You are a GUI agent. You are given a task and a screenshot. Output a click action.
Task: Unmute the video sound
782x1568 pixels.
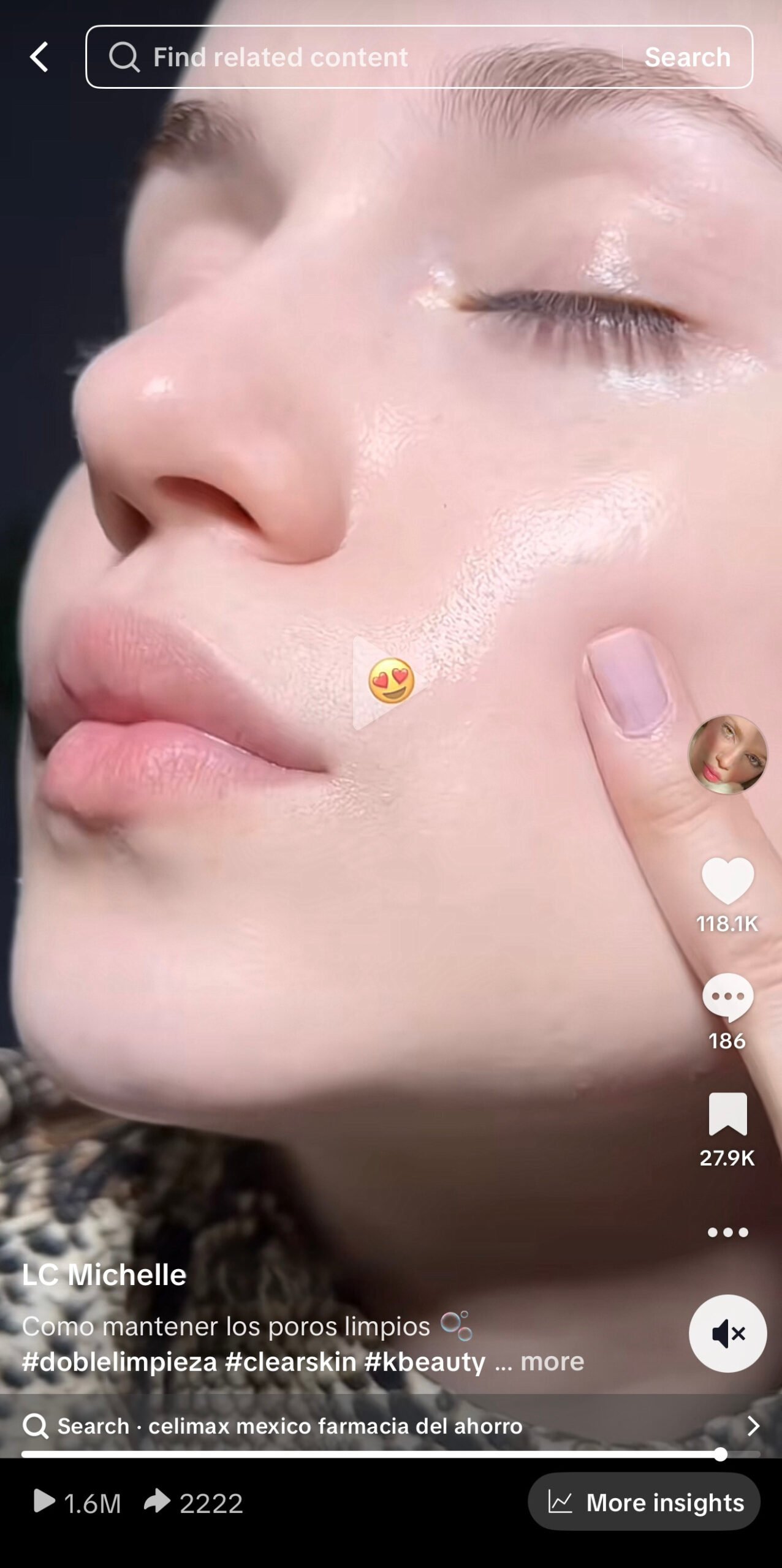pyautogui.click(x=727, y=1333)
